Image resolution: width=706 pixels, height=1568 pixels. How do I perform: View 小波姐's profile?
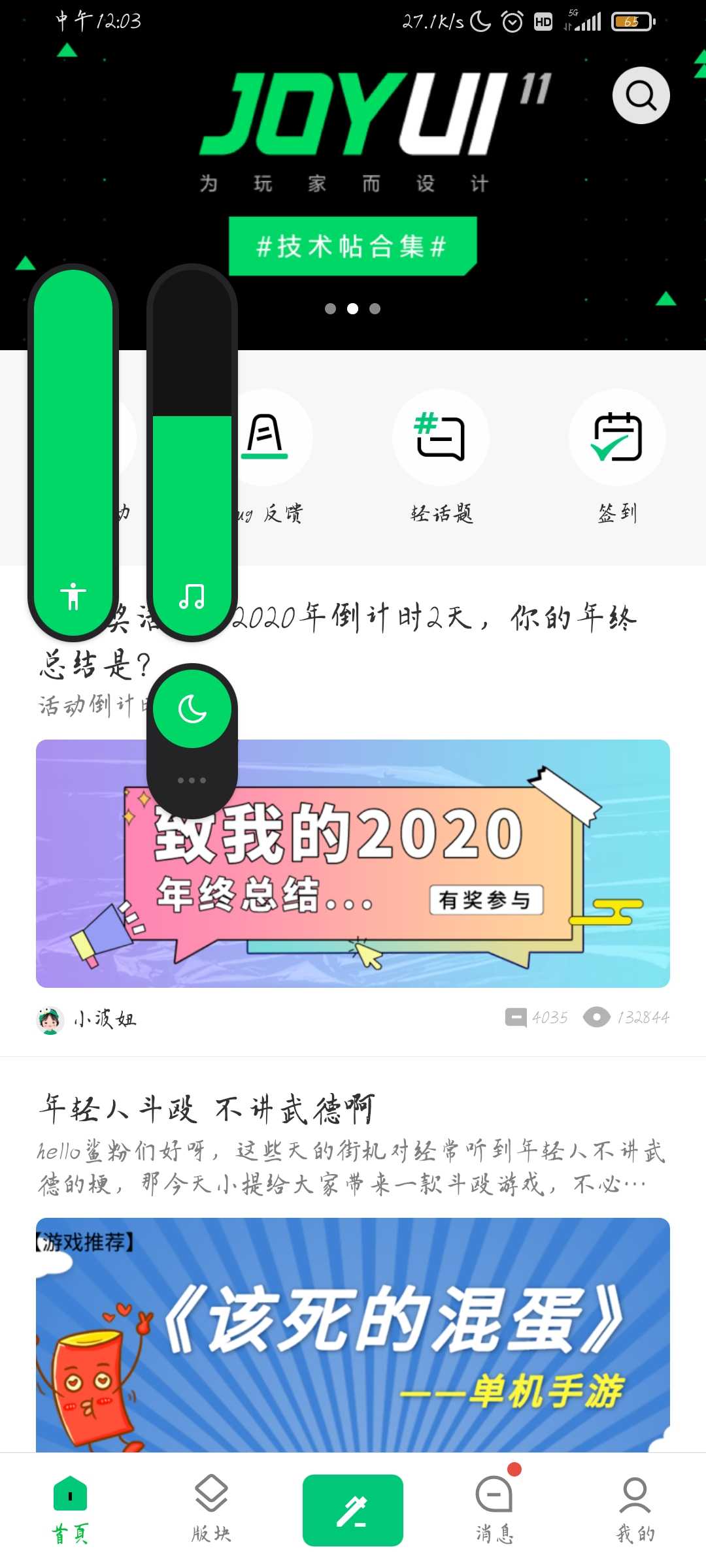tap(87, 1019)
